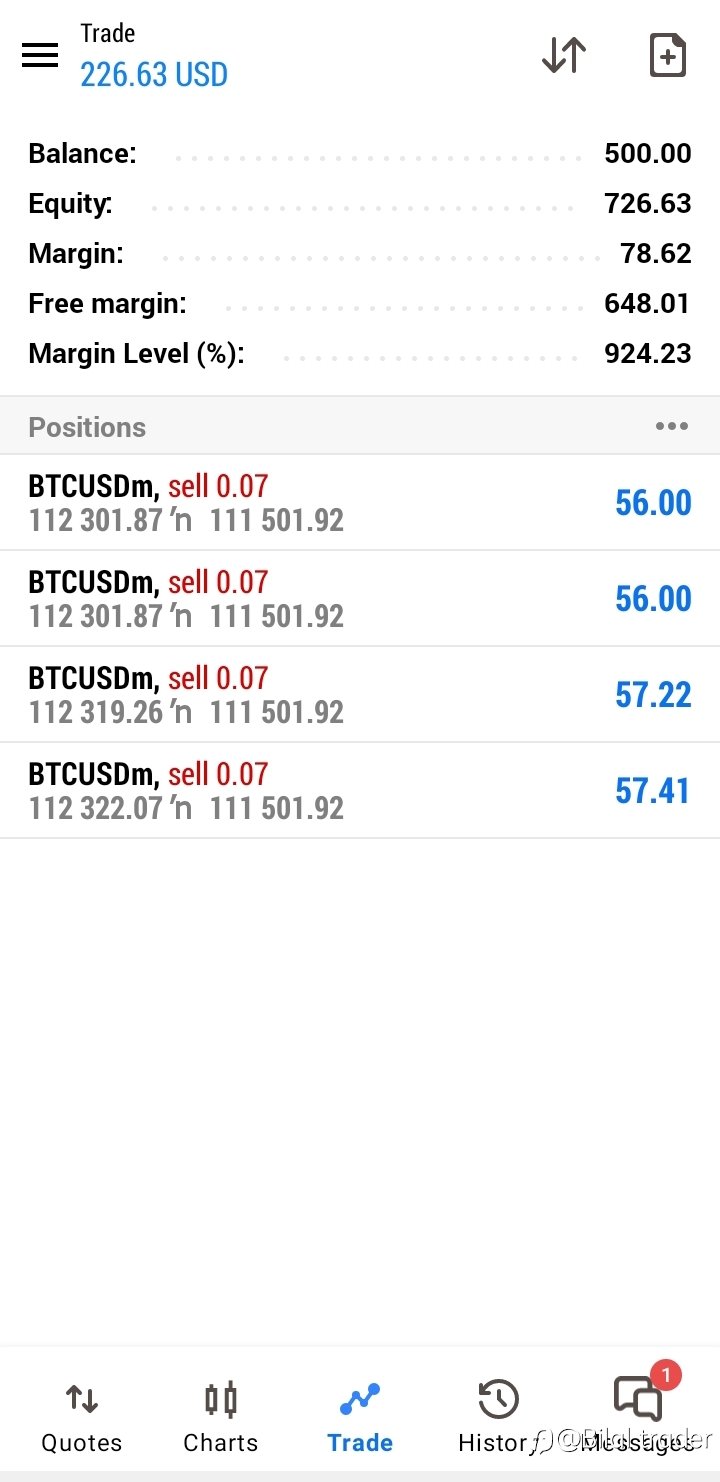The image size is (720, 1482).
Task: Tap the sort arrows icon
Action: pos(563,55)
